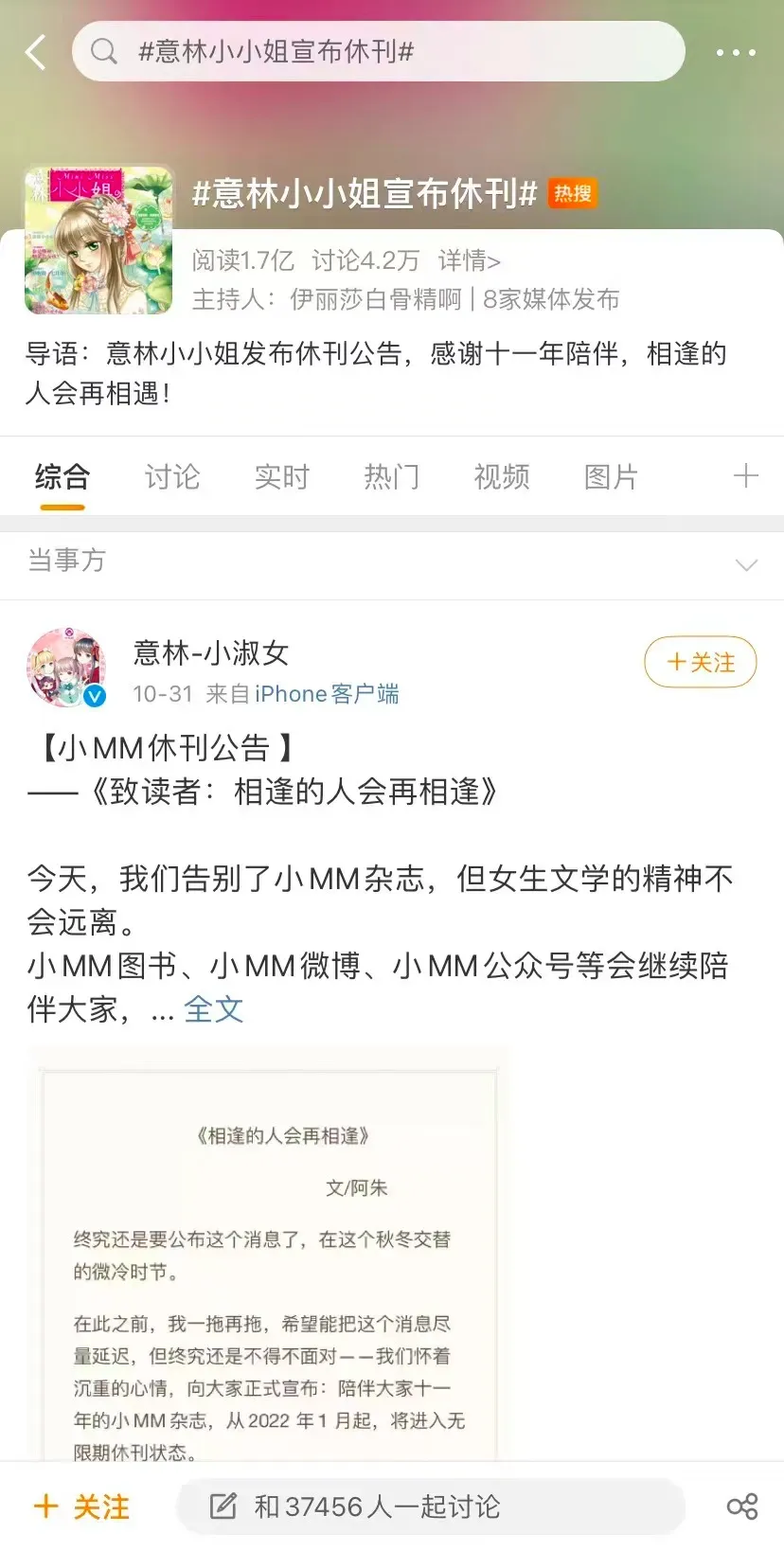
Task: Switch to the 讨论 tab
Action: pyautogui.click(x=172, y=476)
